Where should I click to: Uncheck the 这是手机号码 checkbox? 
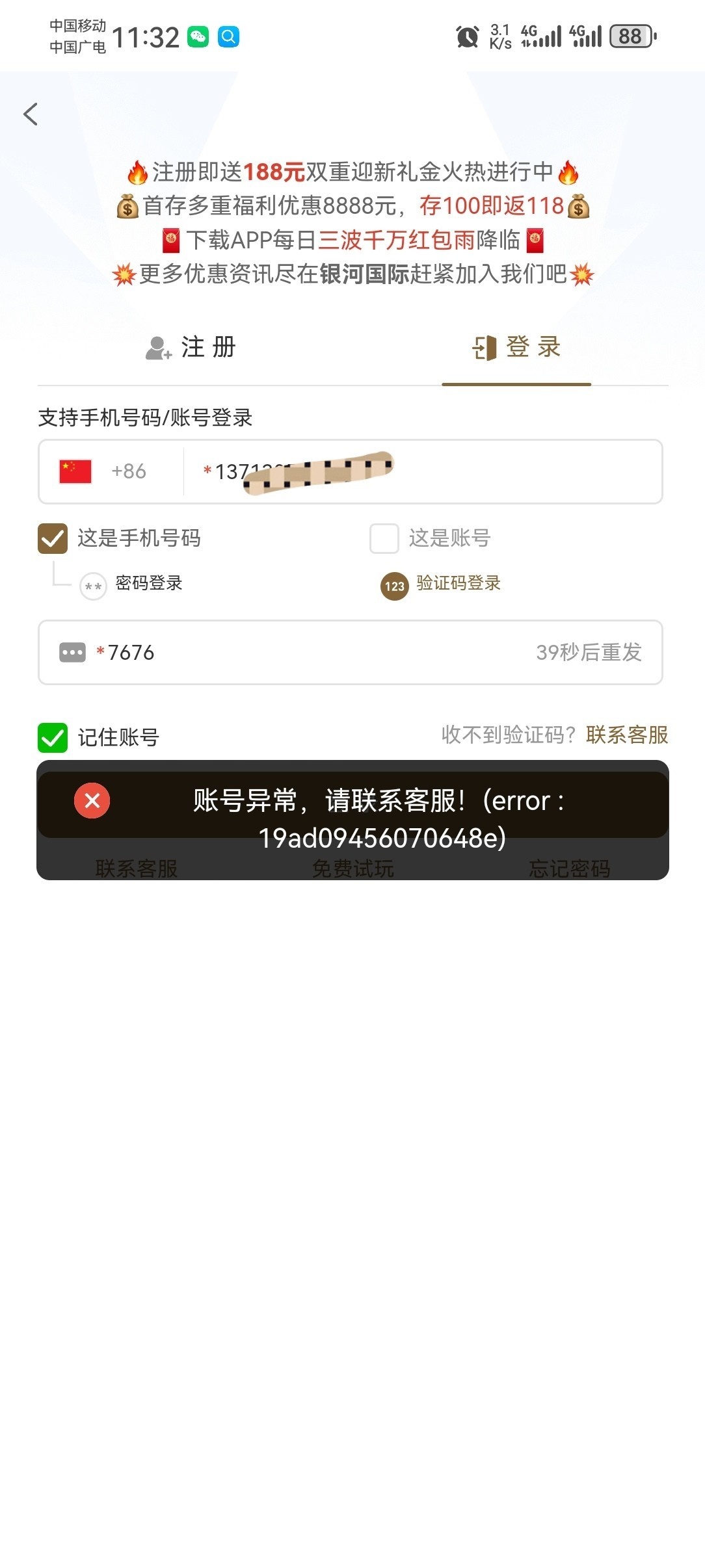pos(53,538)
